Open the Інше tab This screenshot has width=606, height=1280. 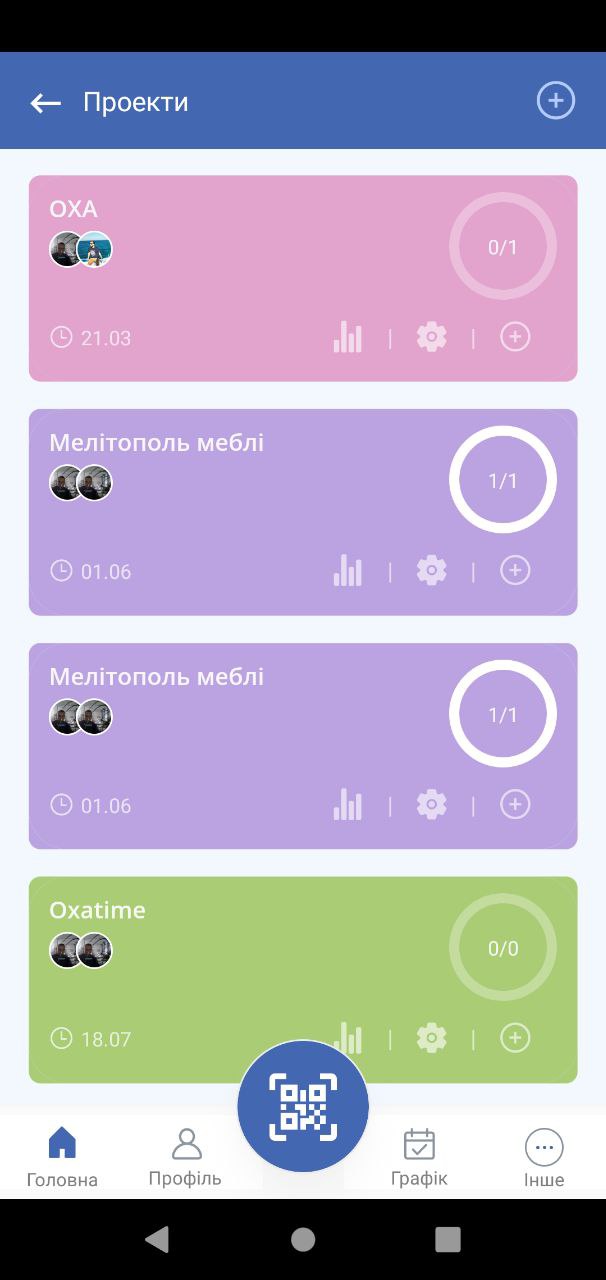pyautogui.click(x=544, y=1157)
